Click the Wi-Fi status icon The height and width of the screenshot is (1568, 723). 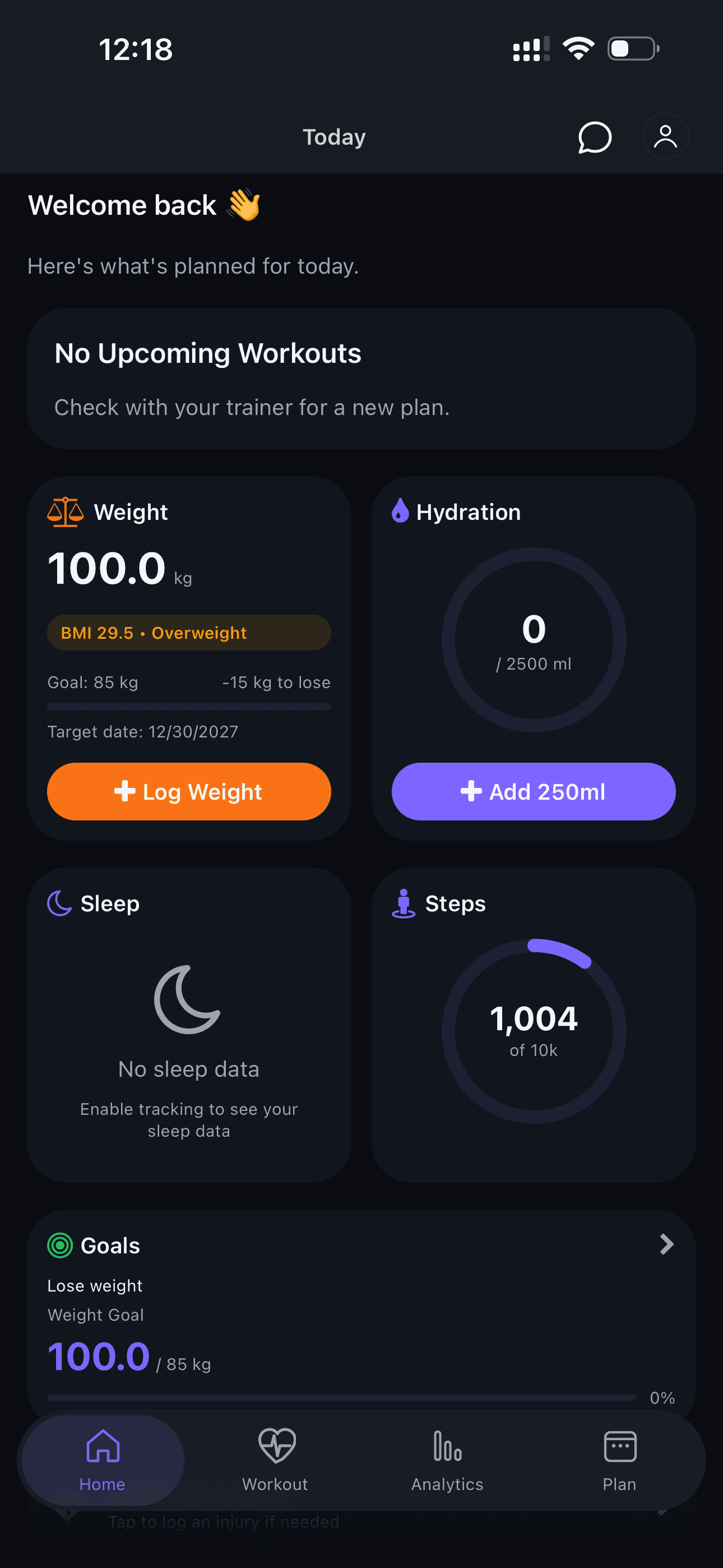[578, 48]
